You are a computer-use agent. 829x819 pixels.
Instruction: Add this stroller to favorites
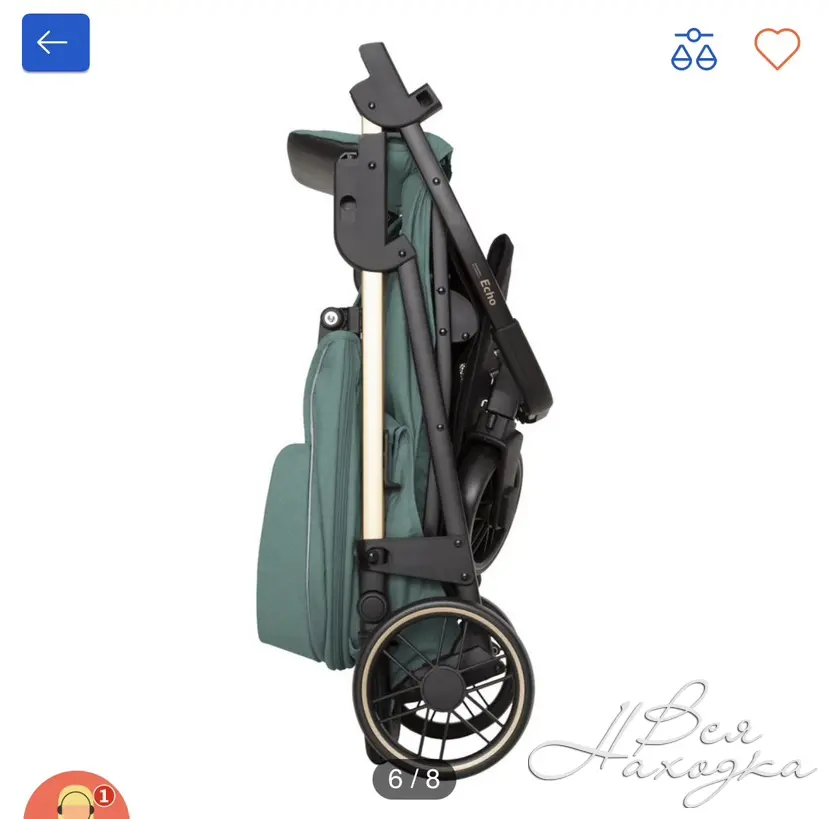click(777, 48)
